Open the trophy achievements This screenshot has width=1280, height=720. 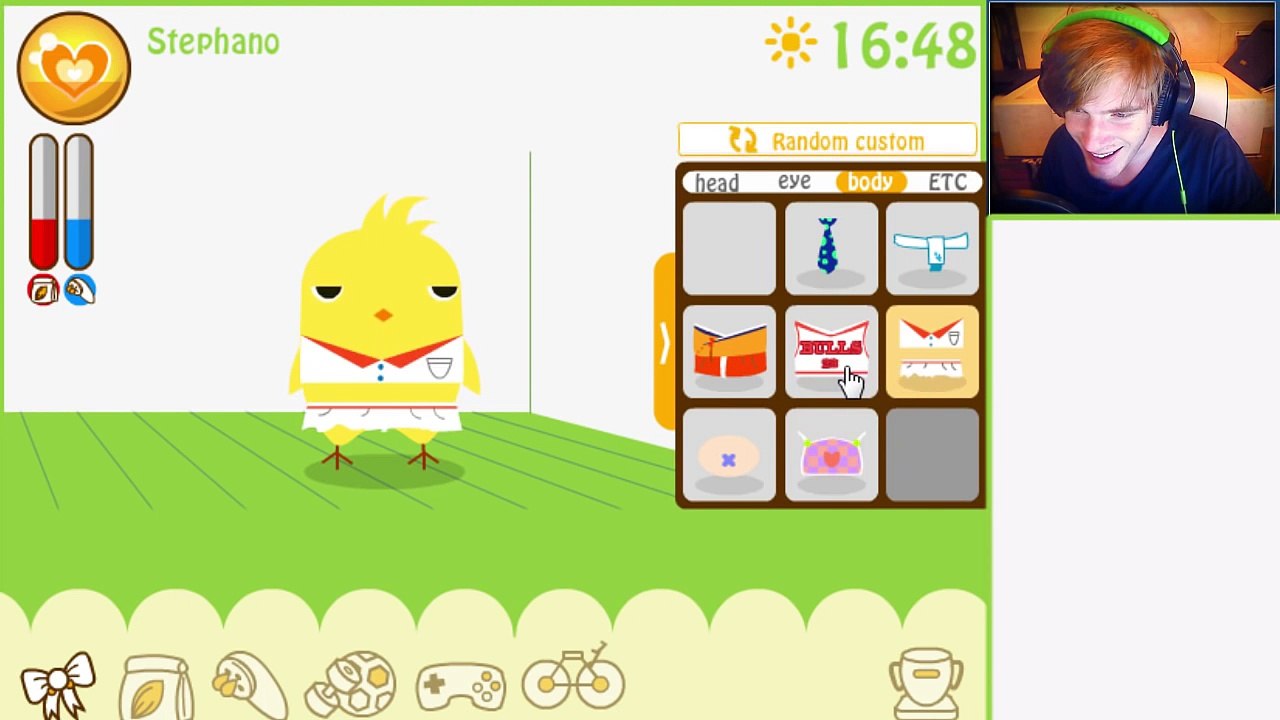[926, 682]
